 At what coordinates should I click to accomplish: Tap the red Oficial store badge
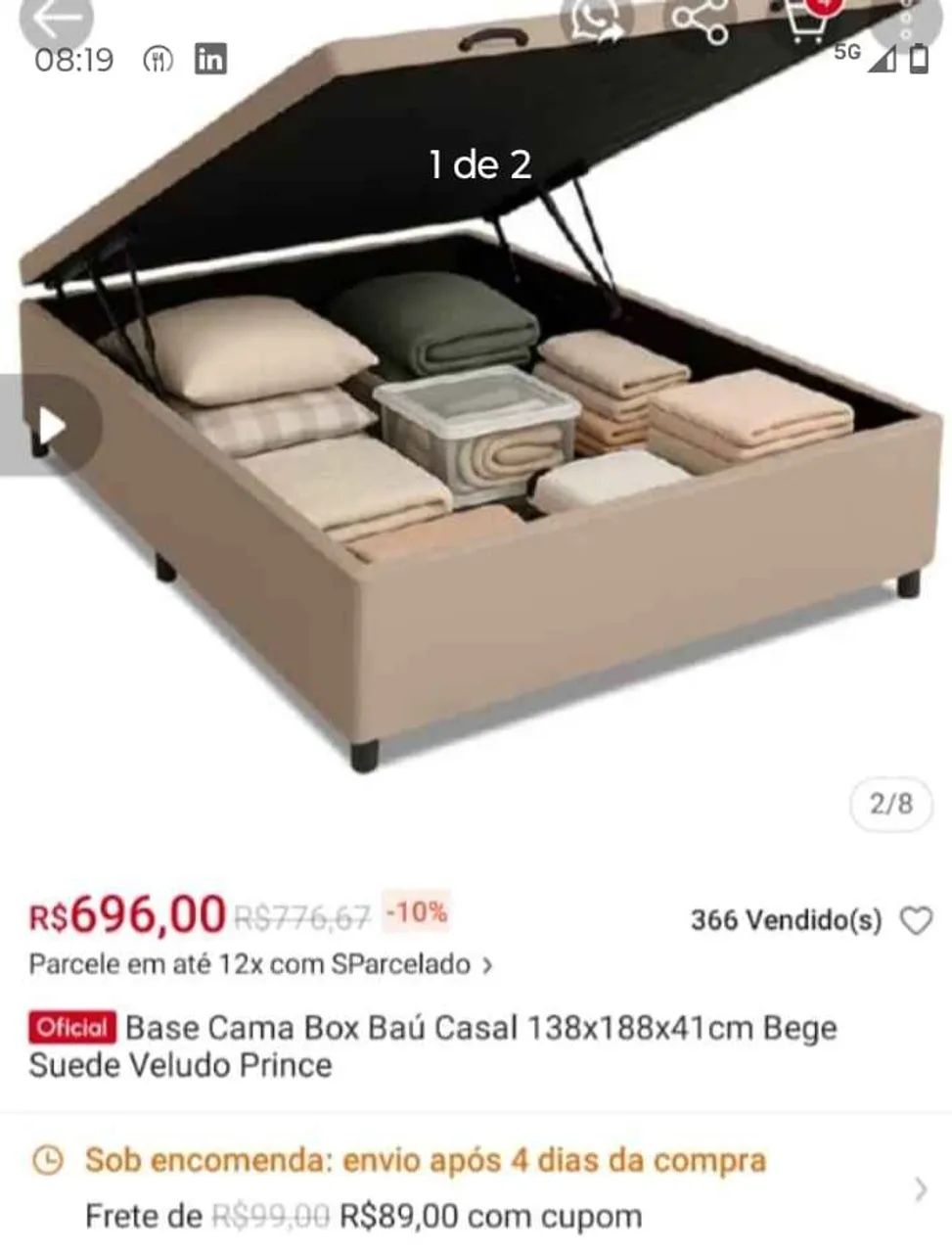(x=72, y=1029)
